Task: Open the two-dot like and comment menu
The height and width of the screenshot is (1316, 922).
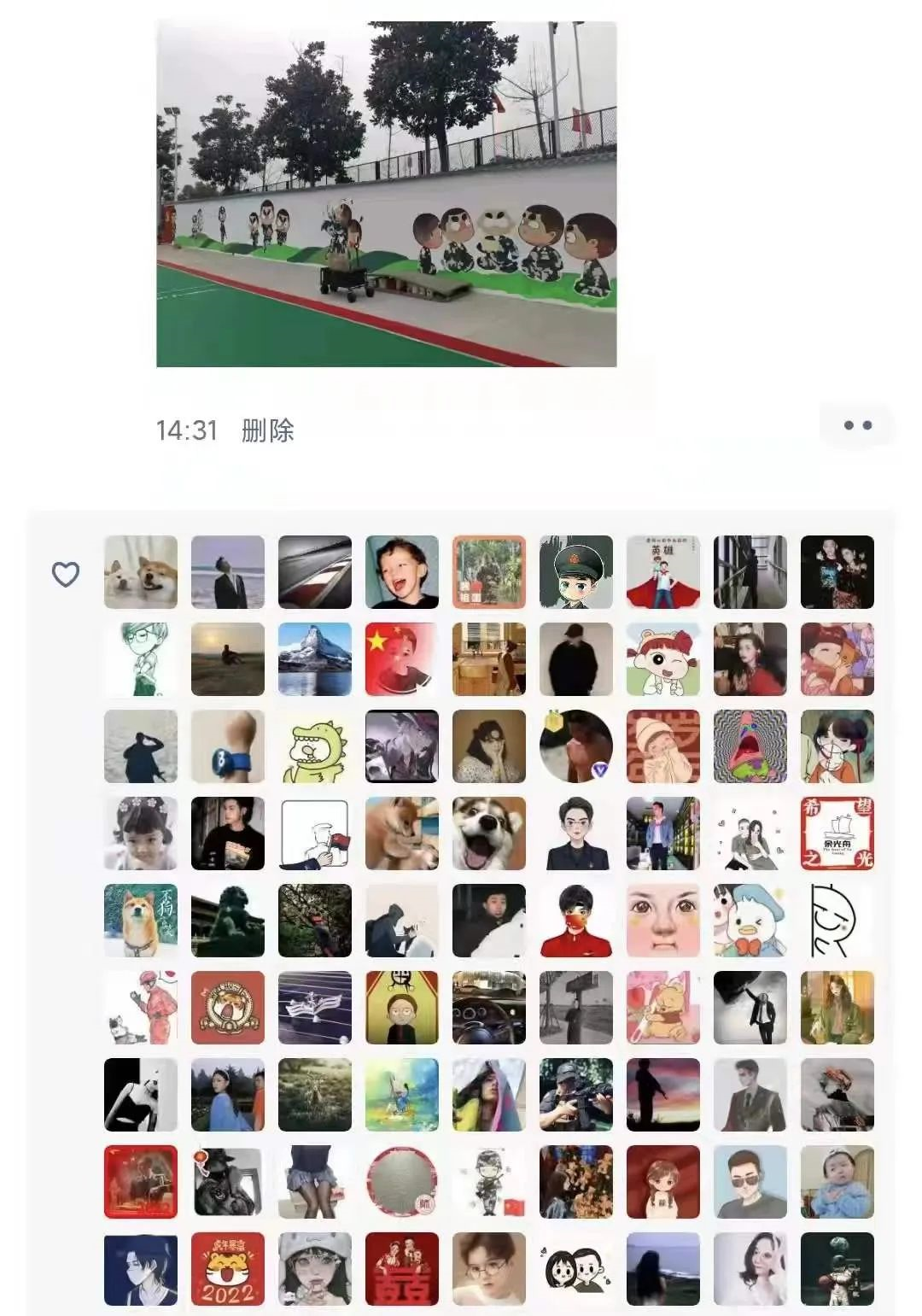Action: 857,425
